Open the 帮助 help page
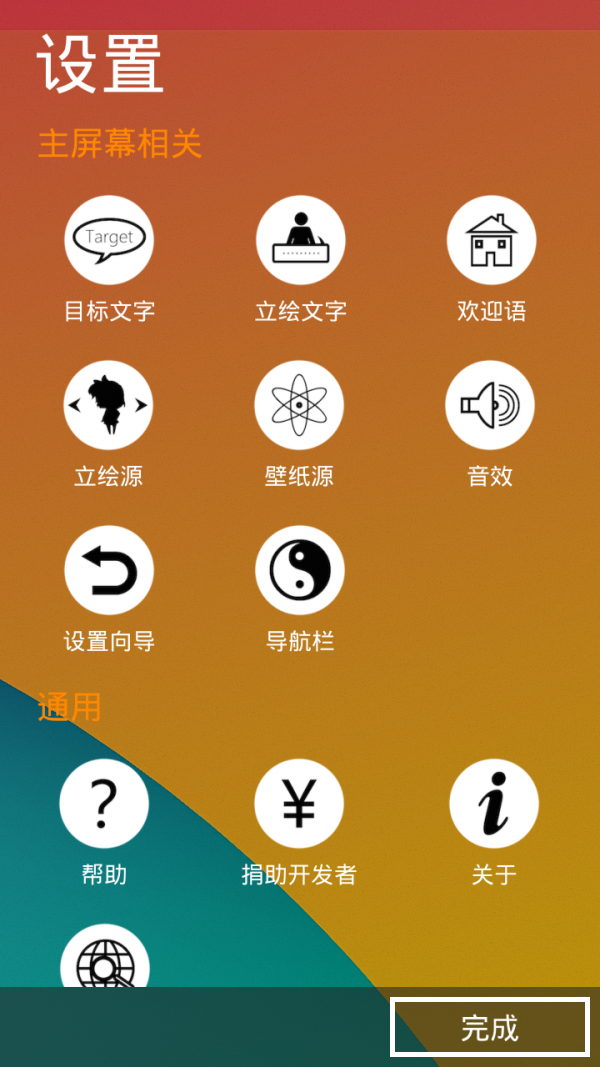This screenshot has width=600, height=1067. [104, 803]
